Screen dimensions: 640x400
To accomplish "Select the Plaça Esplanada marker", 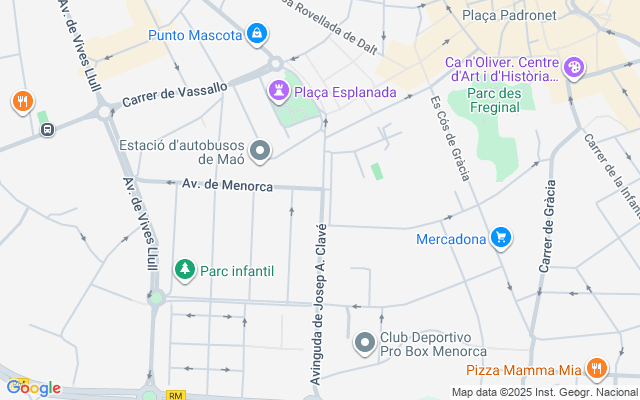I will (278, 92).
